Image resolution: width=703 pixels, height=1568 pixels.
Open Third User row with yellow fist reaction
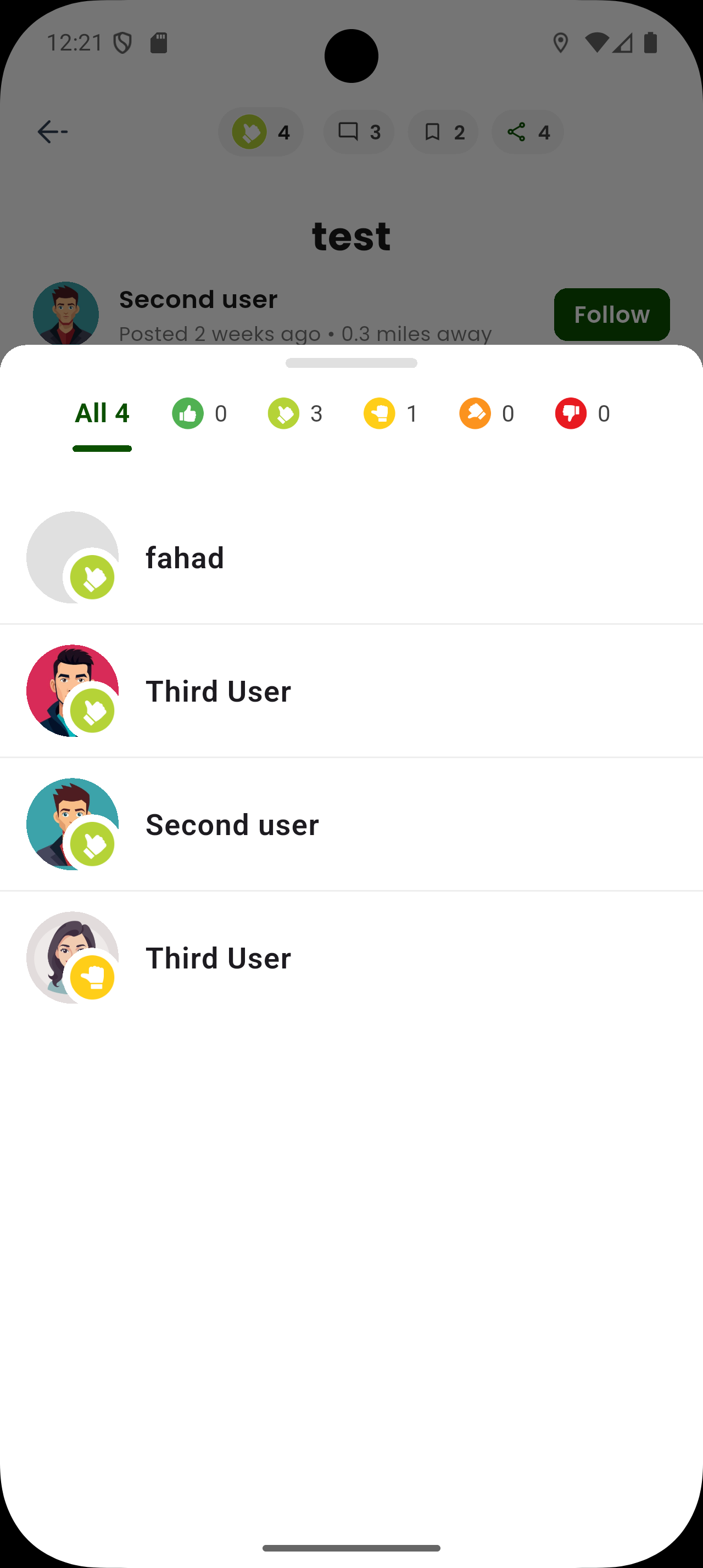click(x=351, y=957)
